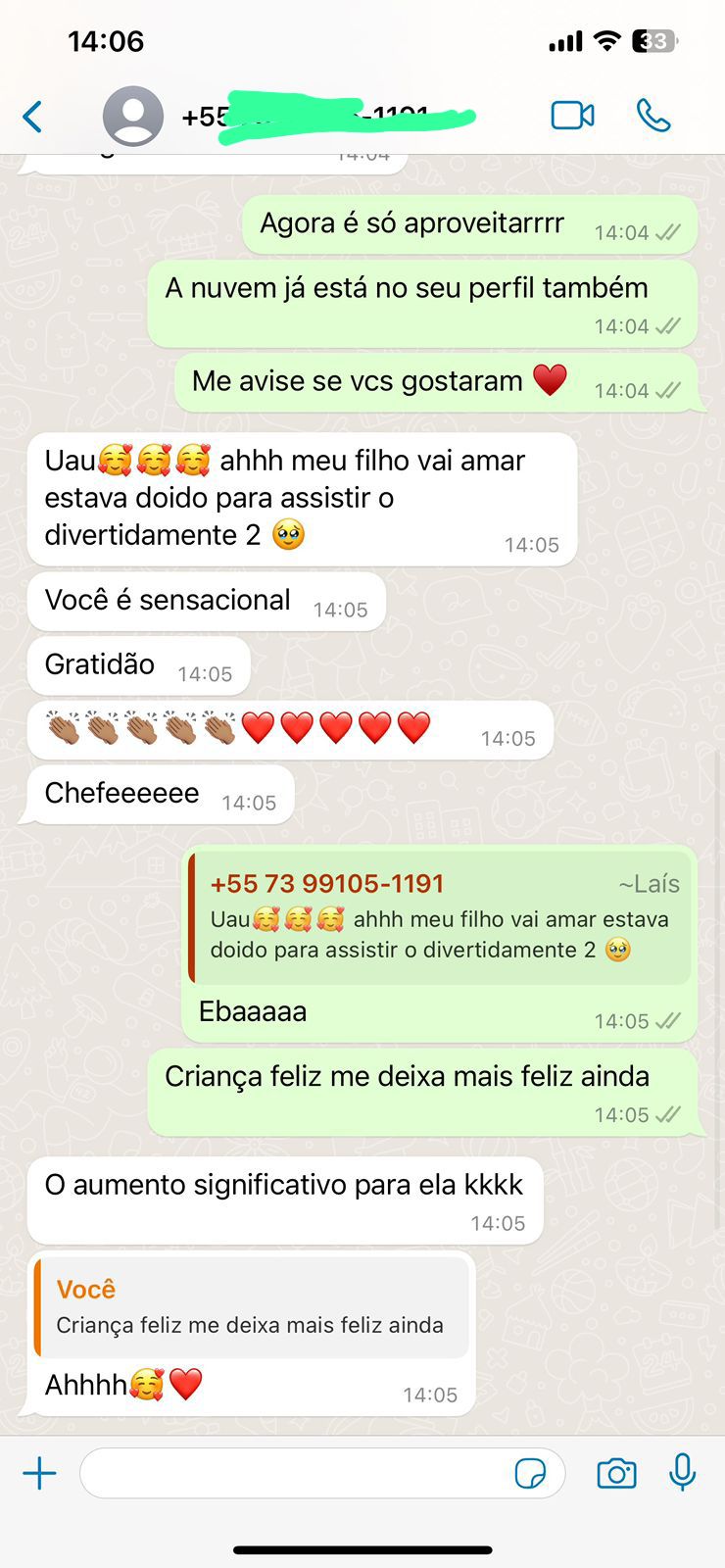Open the camera to send a photo
This screenshot has height=1568, width=725.
[x=616, y=1473]
